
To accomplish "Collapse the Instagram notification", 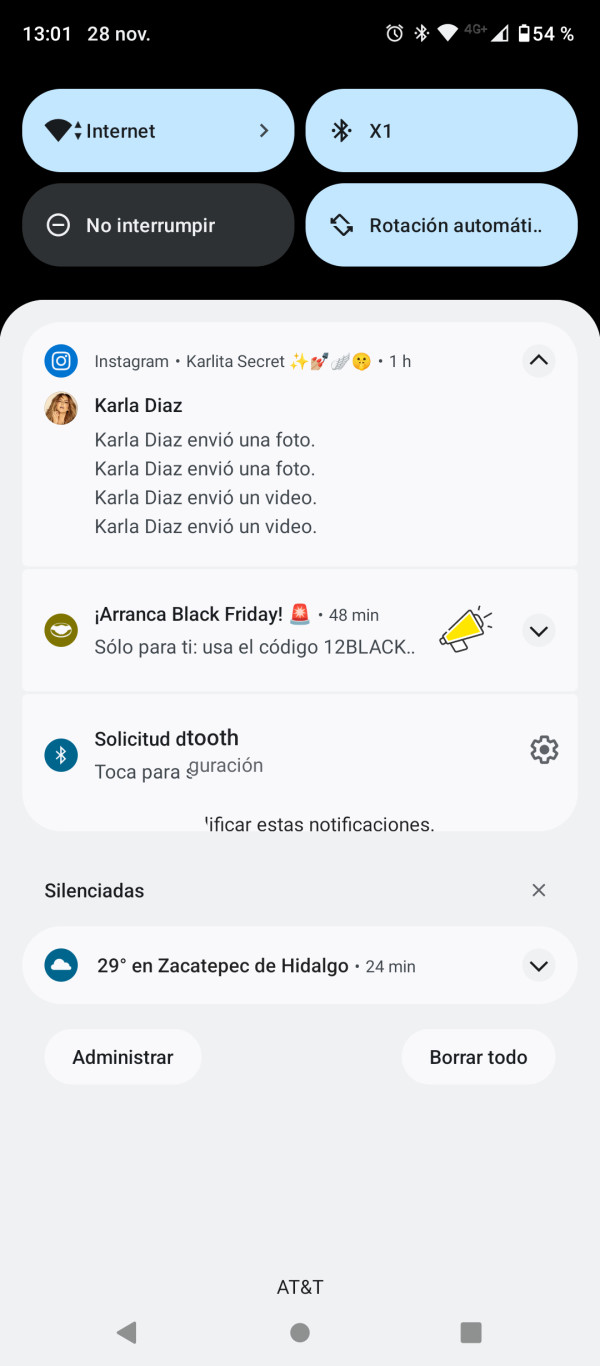I will (538, 361).
